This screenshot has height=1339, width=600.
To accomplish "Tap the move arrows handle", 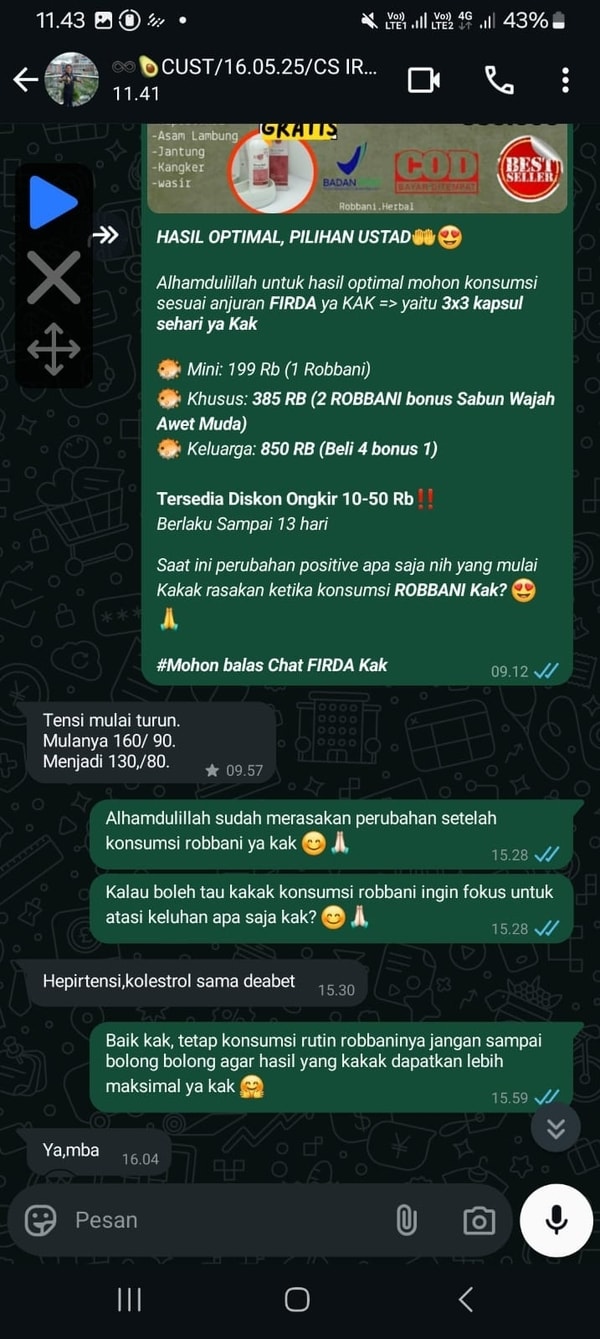I will pyautogui.click(x=53, y=349).
